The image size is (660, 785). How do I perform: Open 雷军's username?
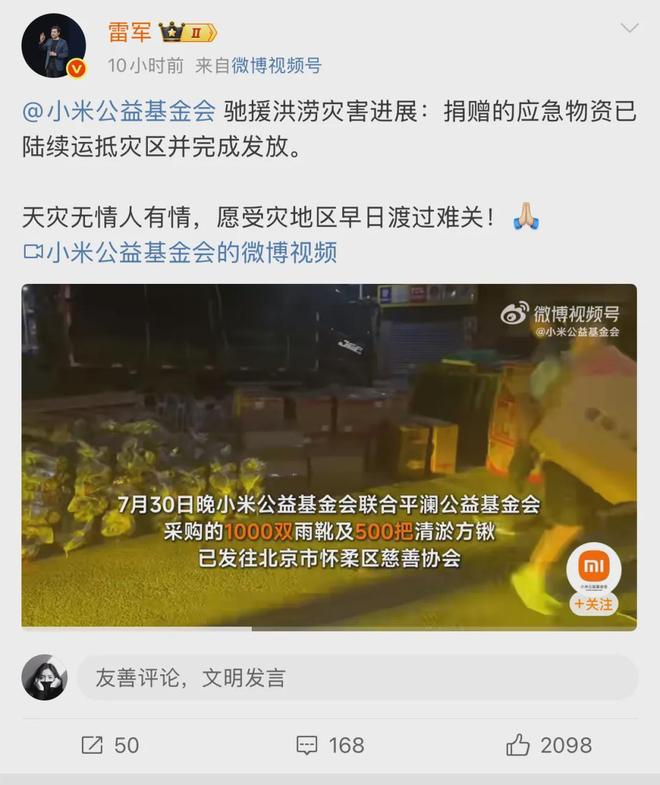tap(128, 32)
